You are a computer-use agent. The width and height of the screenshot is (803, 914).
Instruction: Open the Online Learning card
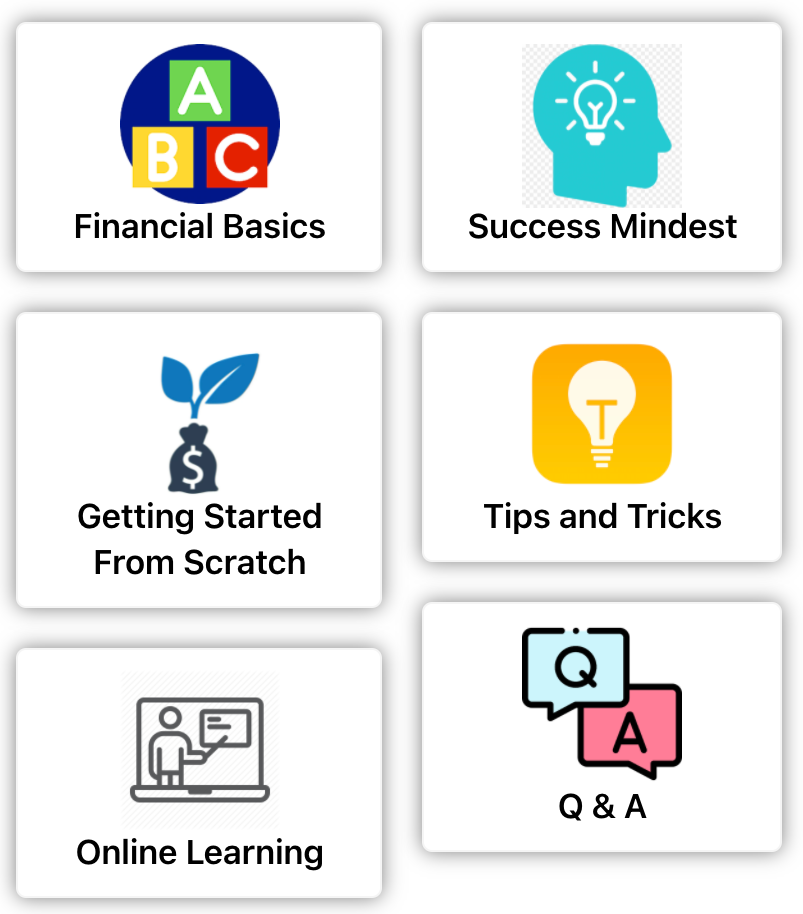pos(199,772)
